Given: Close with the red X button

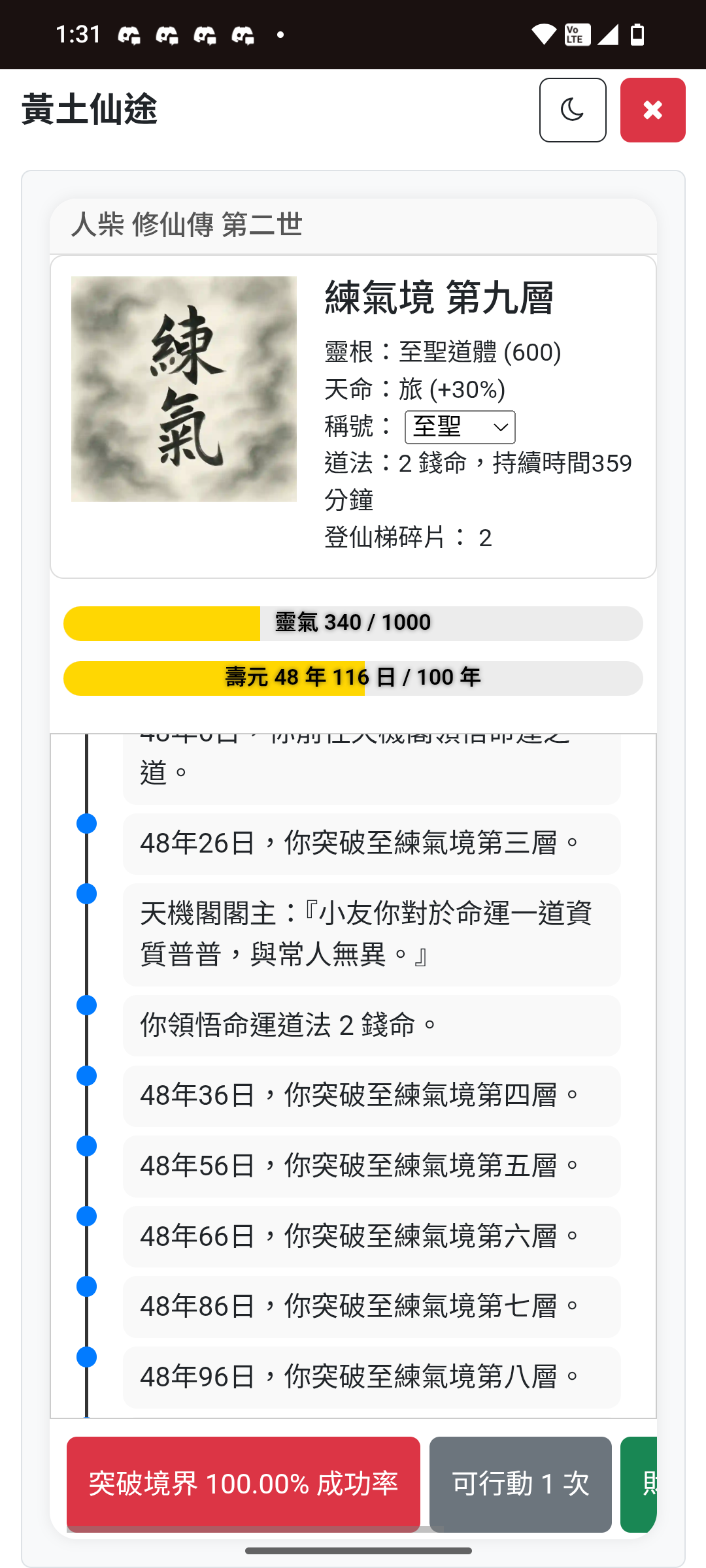Looking at the screenshot, I should coord(652,110).
